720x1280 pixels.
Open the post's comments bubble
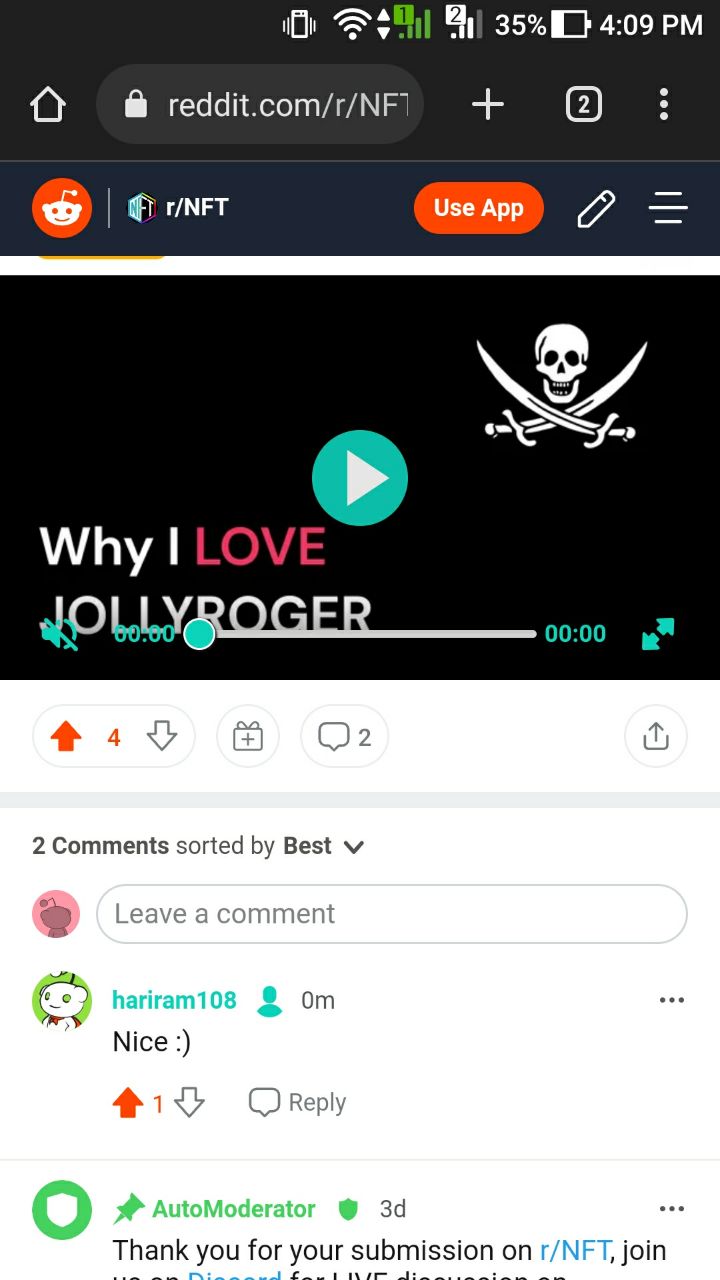344,737
